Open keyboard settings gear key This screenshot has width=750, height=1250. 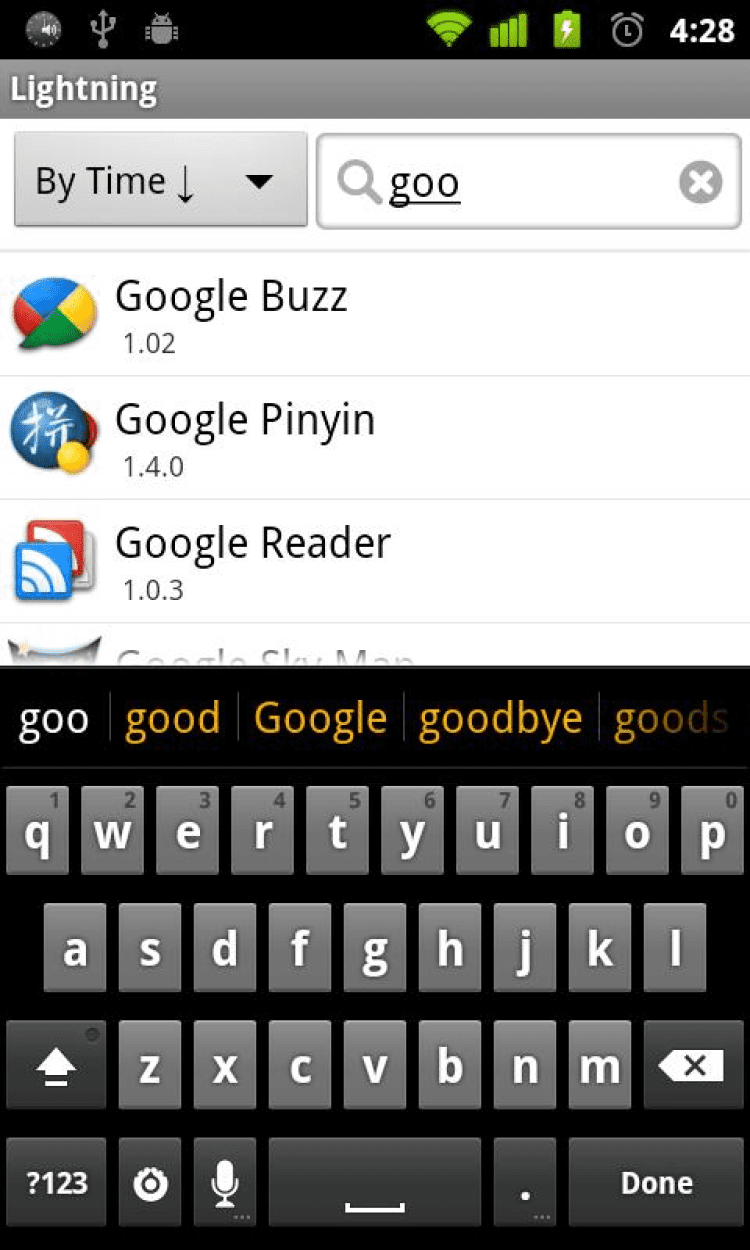click(150, 1182)
